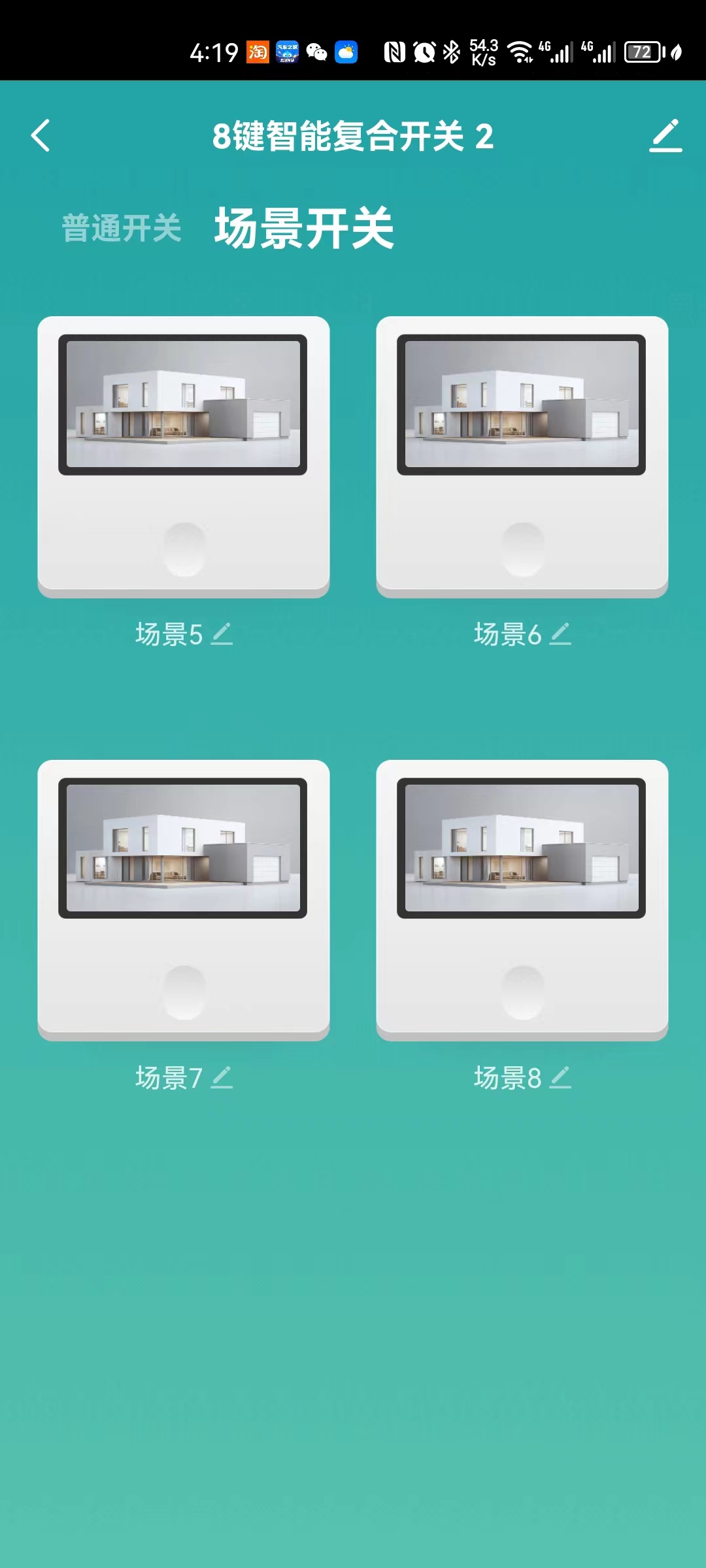Edit the 场景8 label
706x1568 pixels.
[560, 1077]
